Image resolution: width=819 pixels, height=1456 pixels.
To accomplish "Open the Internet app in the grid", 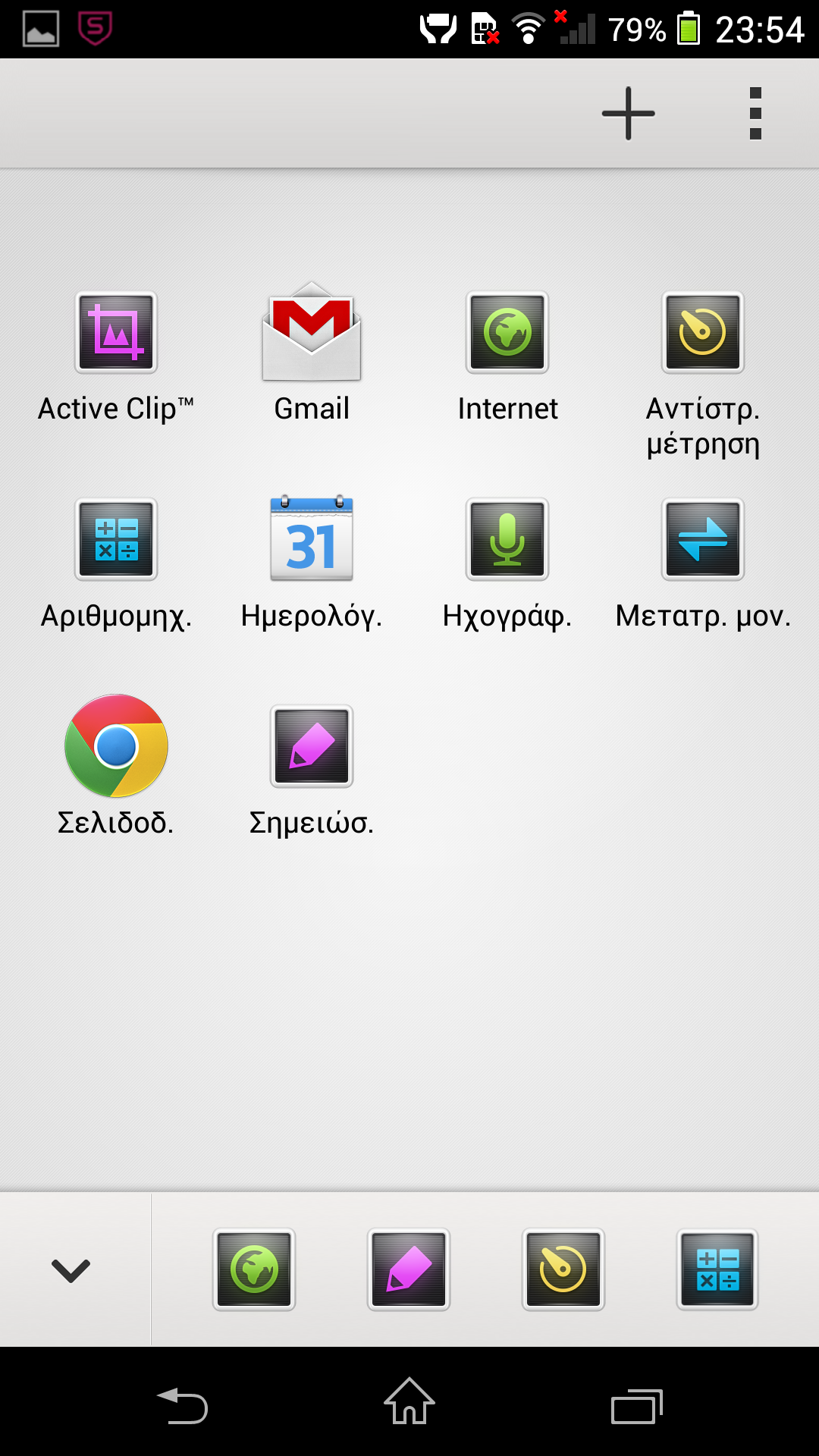I will 507,333.
